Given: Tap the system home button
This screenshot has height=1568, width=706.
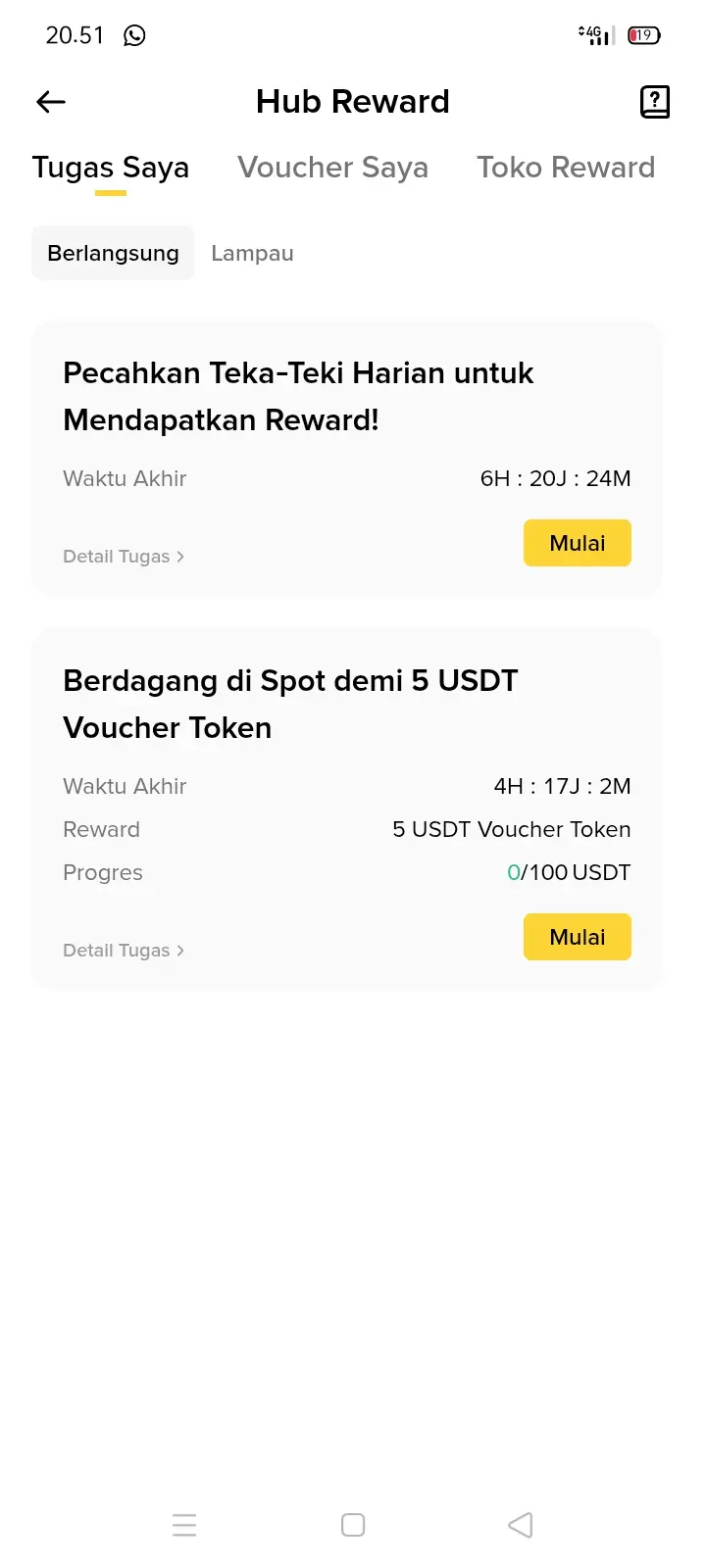Looking at the screenshot, I should tap(353, 1525).
